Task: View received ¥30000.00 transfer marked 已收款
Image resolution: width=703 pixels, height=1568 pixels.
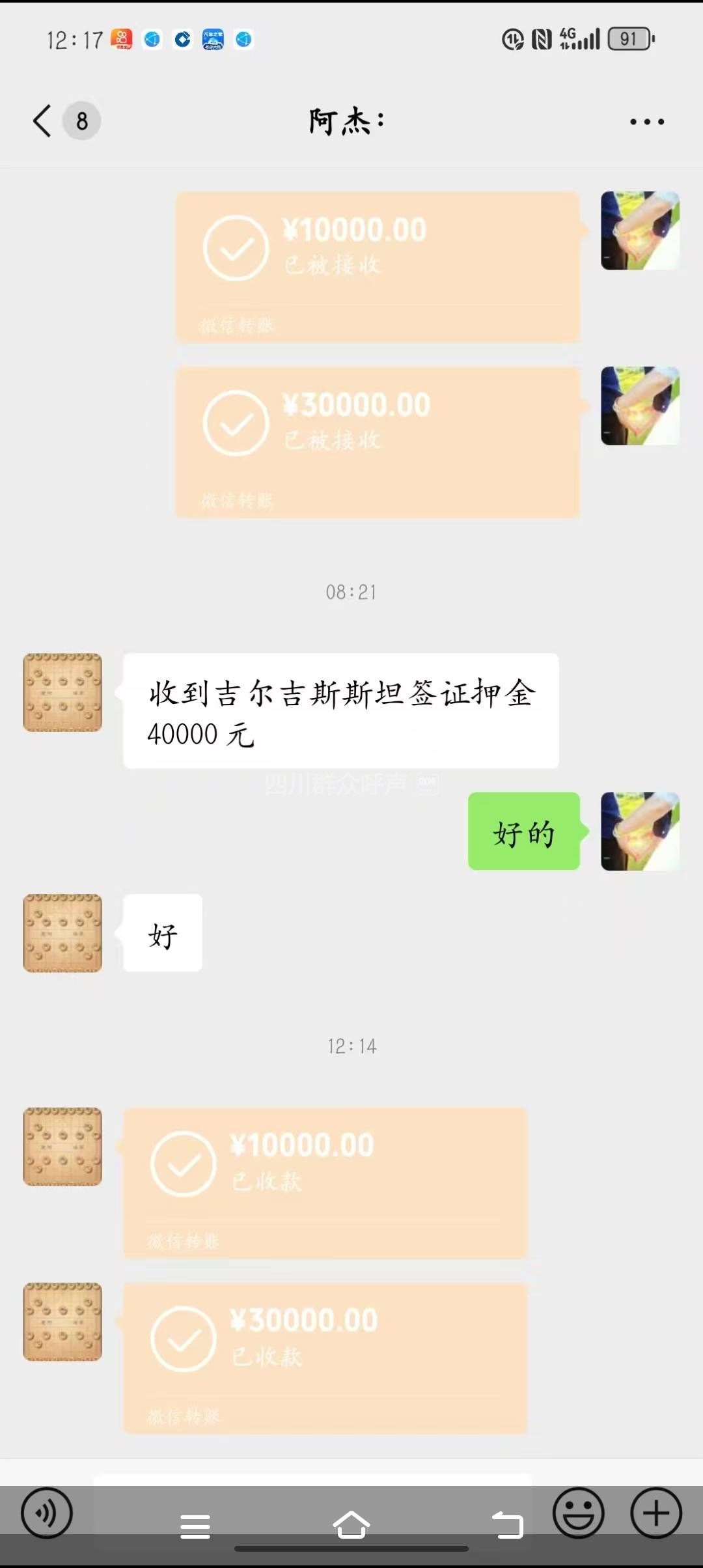Action: (325, 1358)
